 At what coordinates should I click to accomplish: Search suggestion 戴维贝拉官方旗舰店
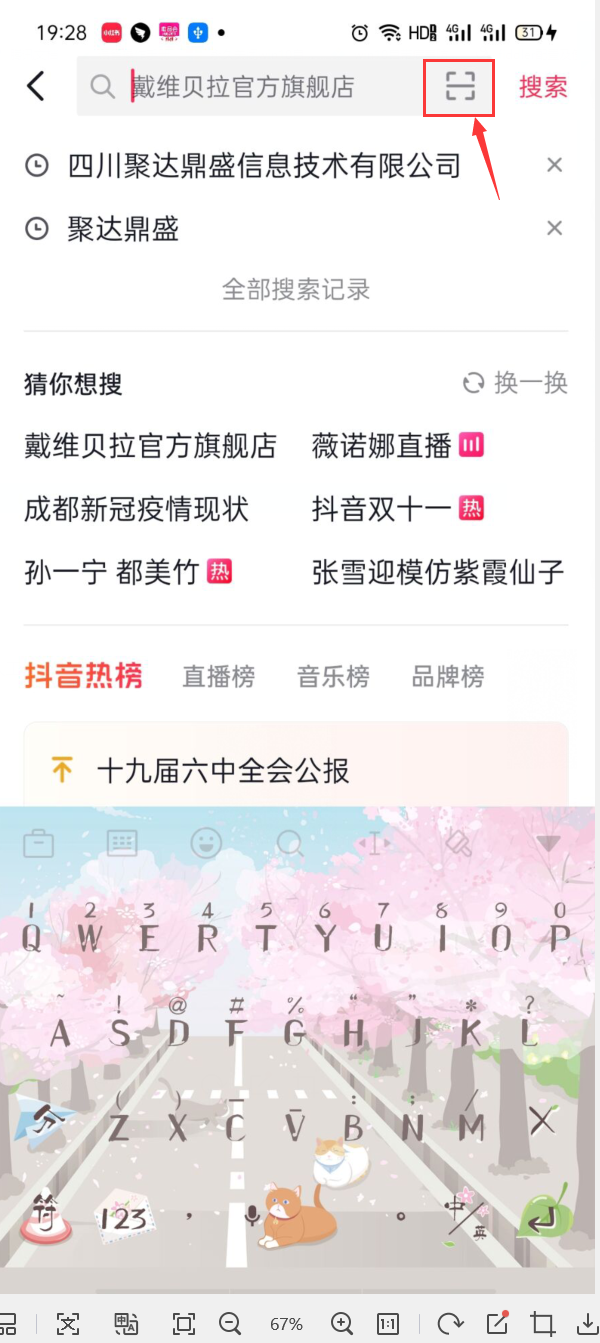(150, 446)
